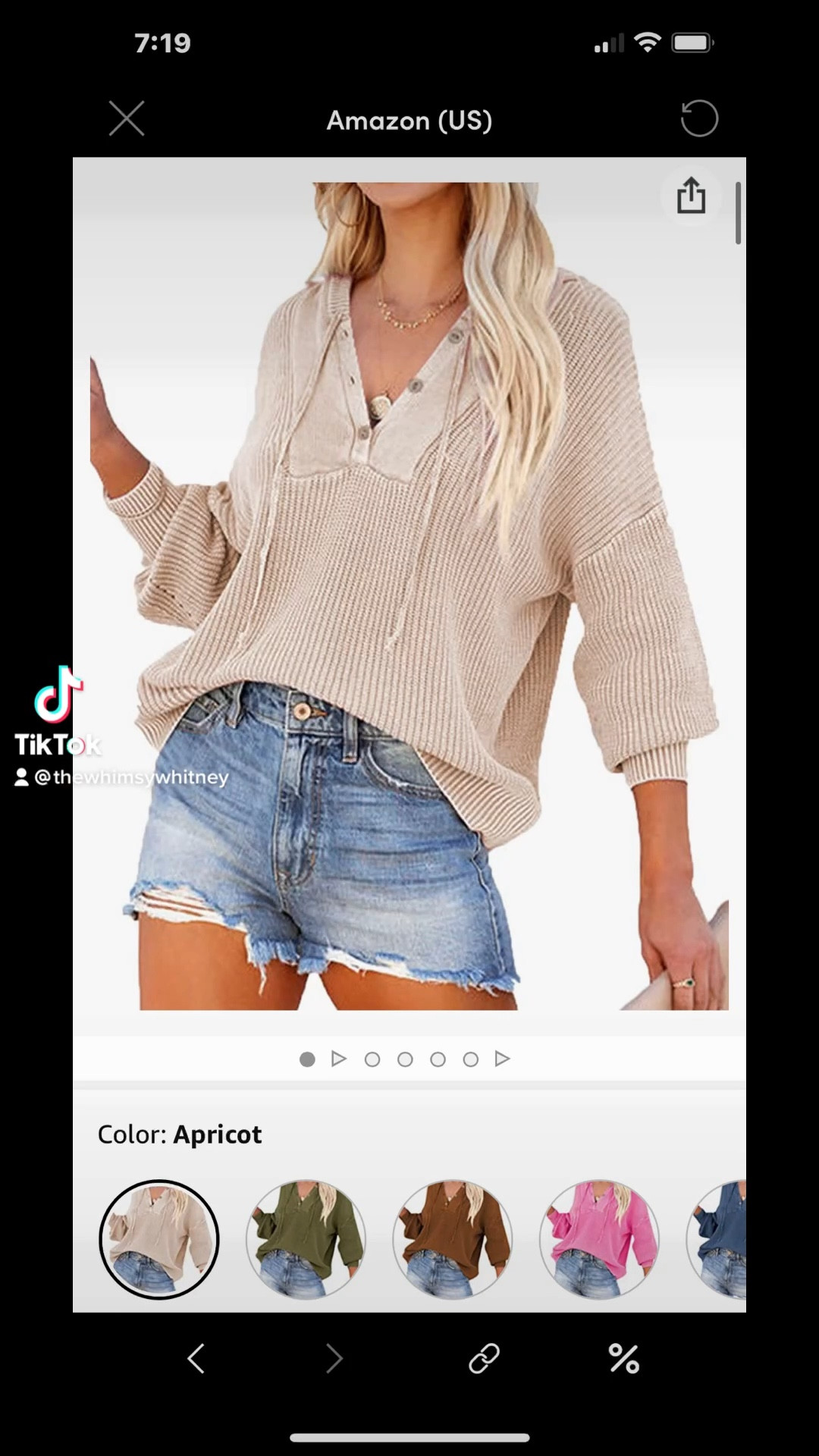The width and height of the screenshot is (819, 1456).
Task: Copy the product link using the link icon
Action: (485, 1358)
